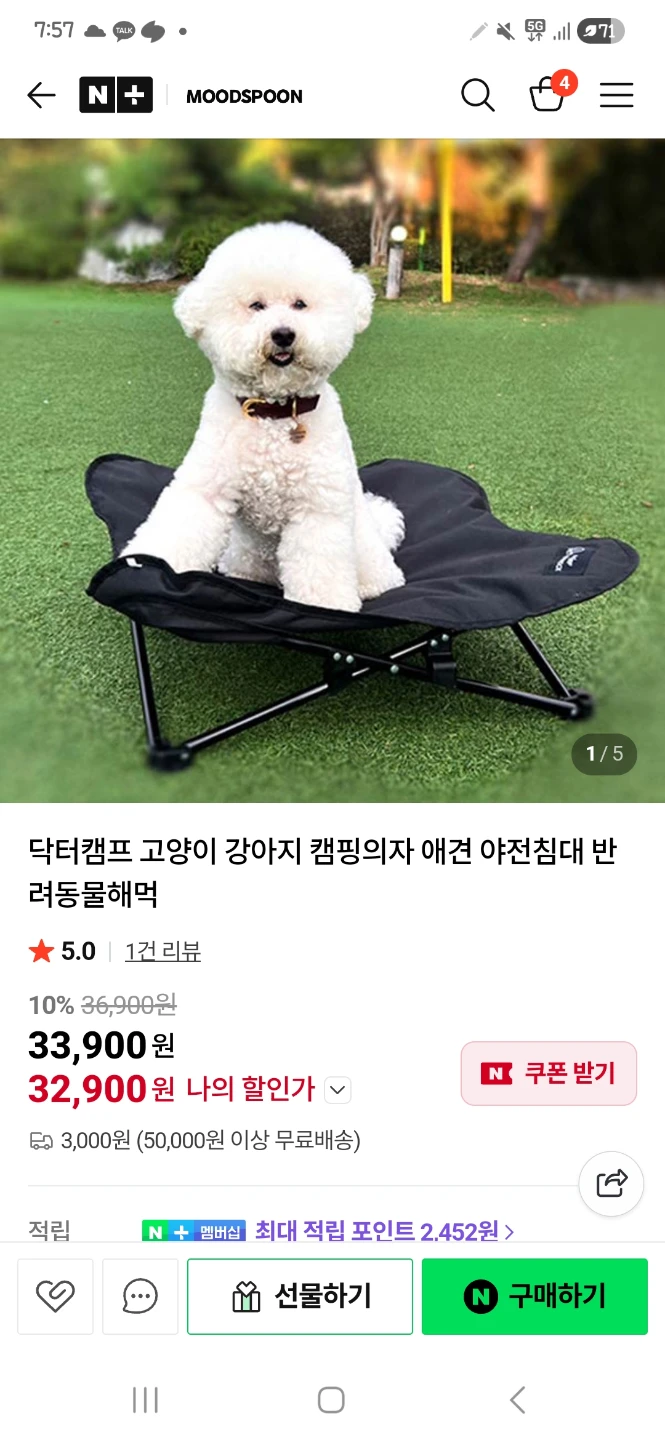Tap 구매하기 to buy now

[535, 1297]
